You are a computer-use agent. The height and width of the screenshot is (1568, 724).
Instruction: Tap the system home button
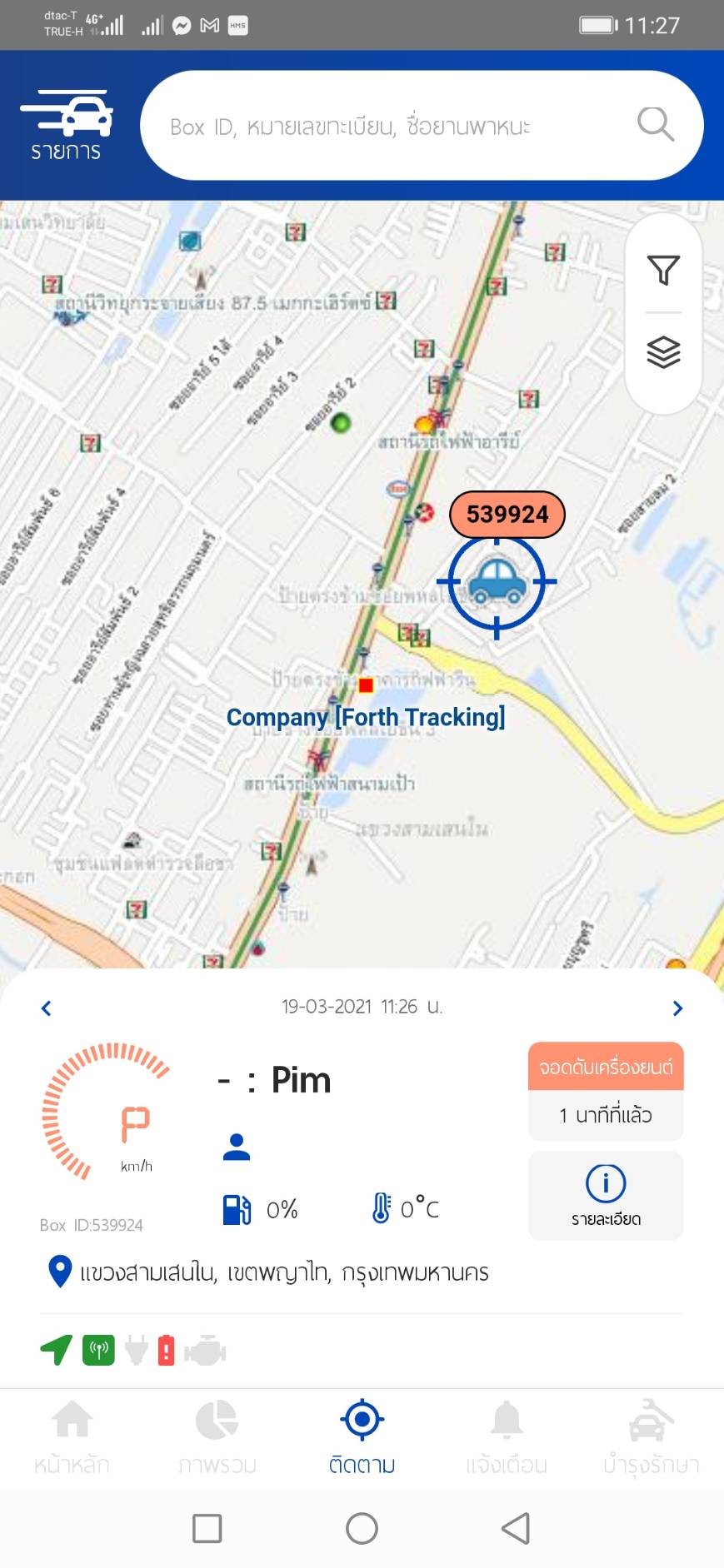tap(362, 1528)
